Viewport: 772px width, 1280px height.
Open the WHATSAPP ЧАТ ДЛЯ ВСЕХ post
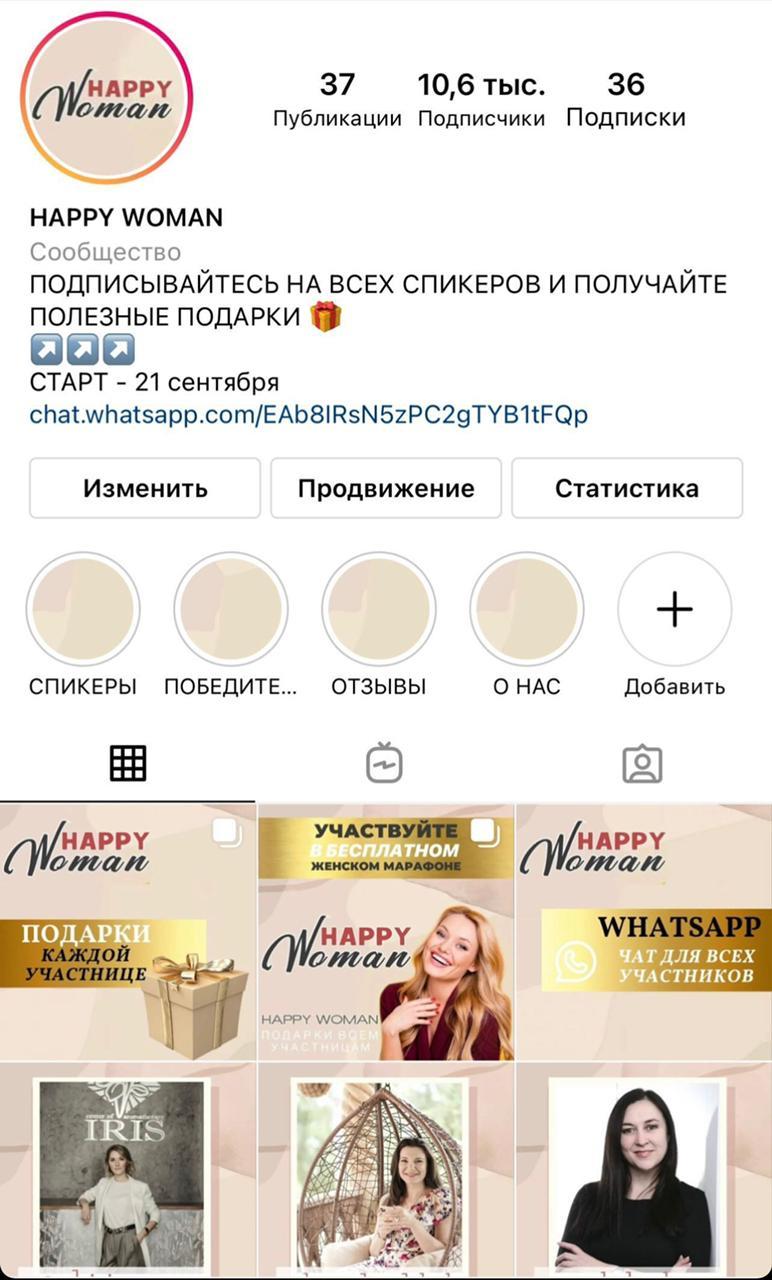[x=644, y=932]
